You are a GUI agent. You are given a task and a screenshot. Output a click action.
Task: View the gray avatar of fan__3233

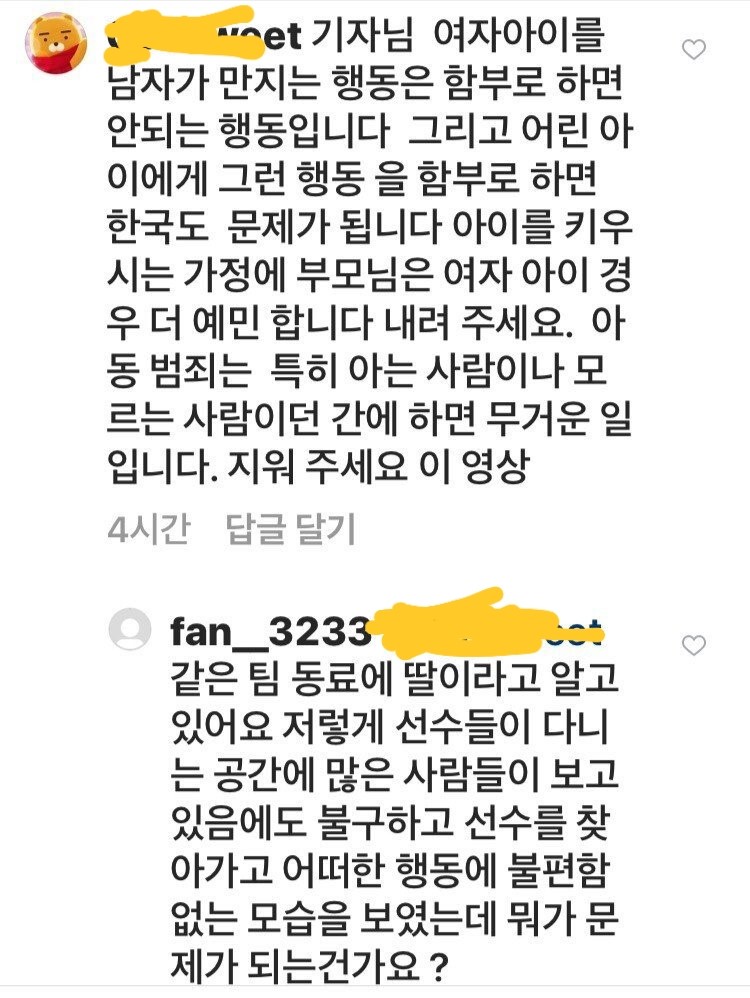131,631
